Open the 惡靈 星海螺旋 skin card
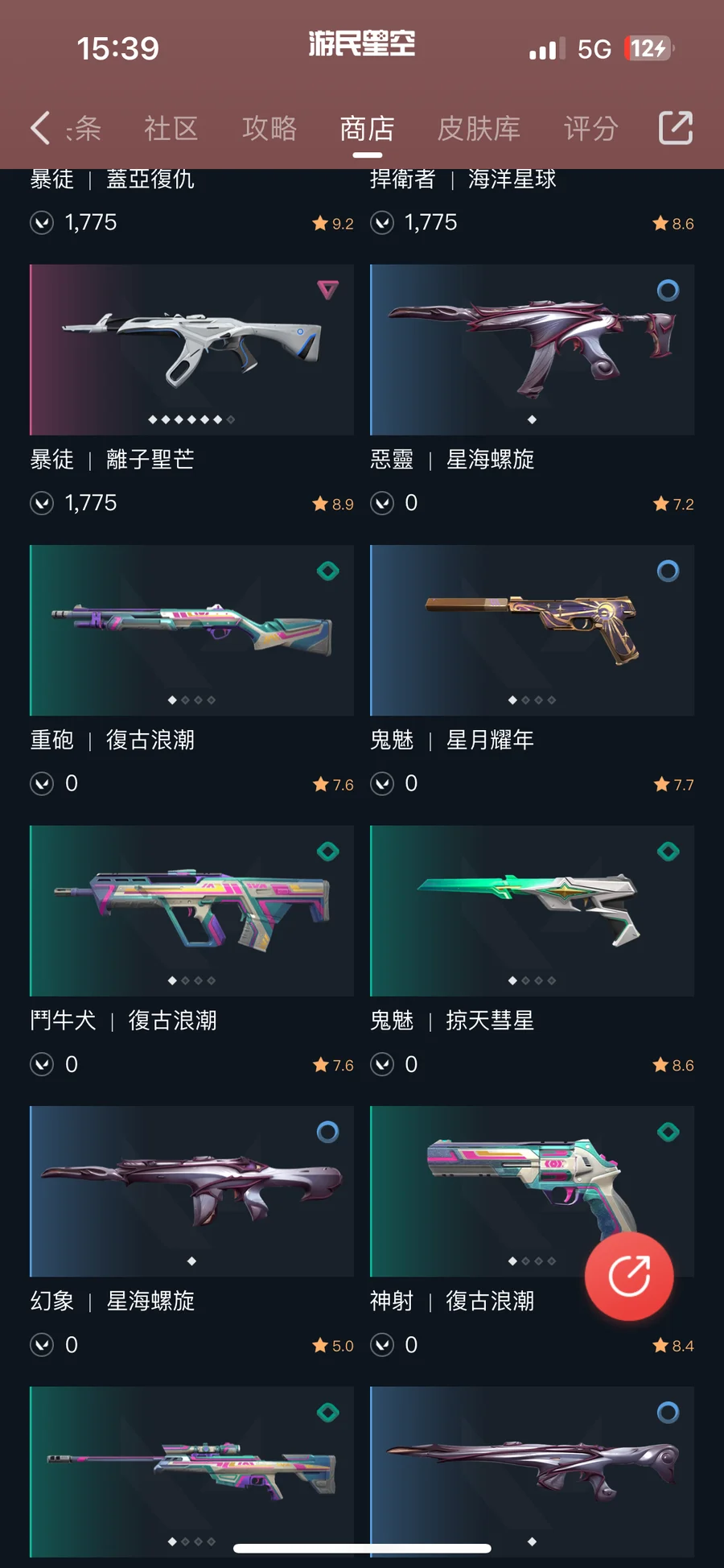The width and height of the screenshot is (724, 1568). click(x=532, y=390)
